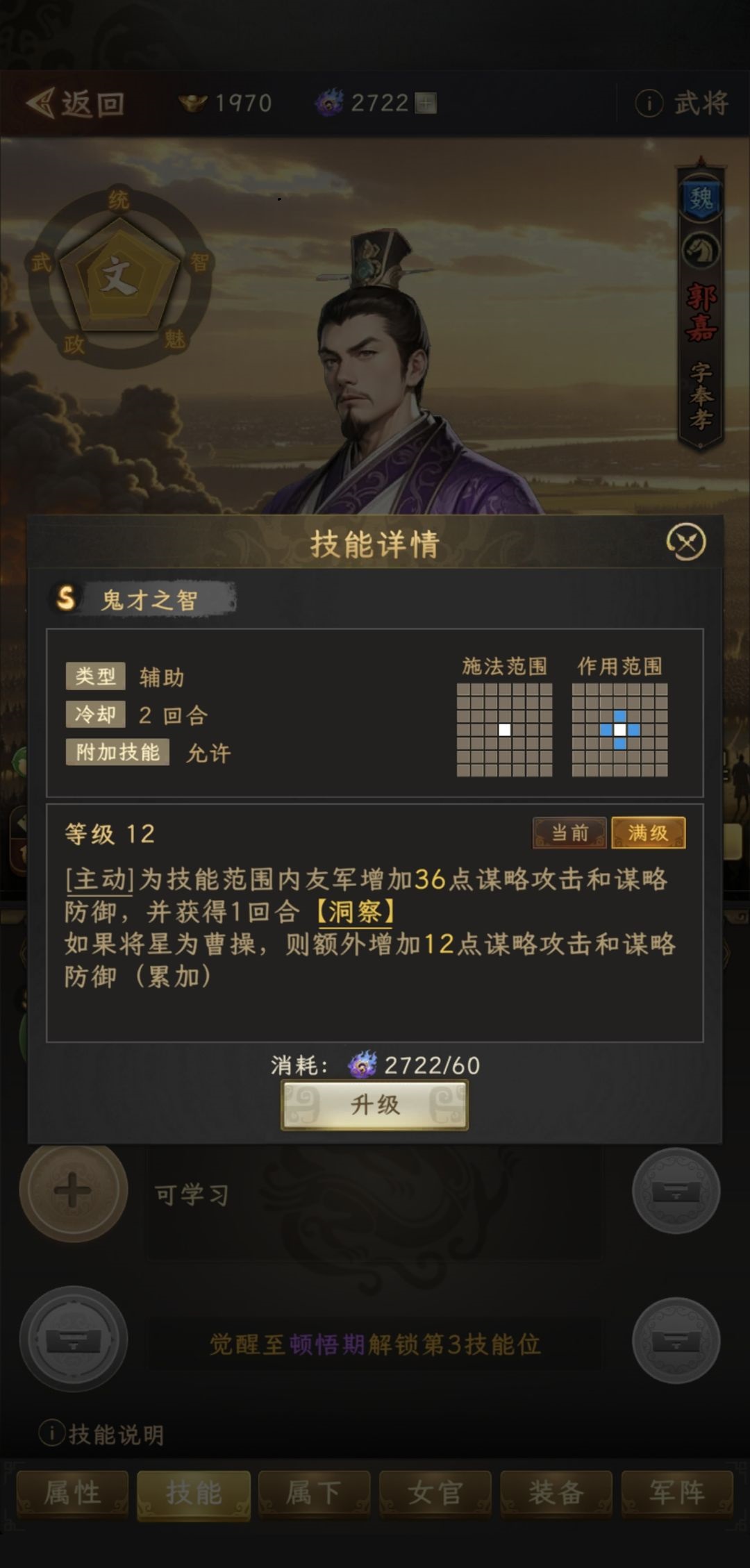Tap the plus skill slot to learn
The width and height of the screenshot is (750, 1568).
point(73,1192)
